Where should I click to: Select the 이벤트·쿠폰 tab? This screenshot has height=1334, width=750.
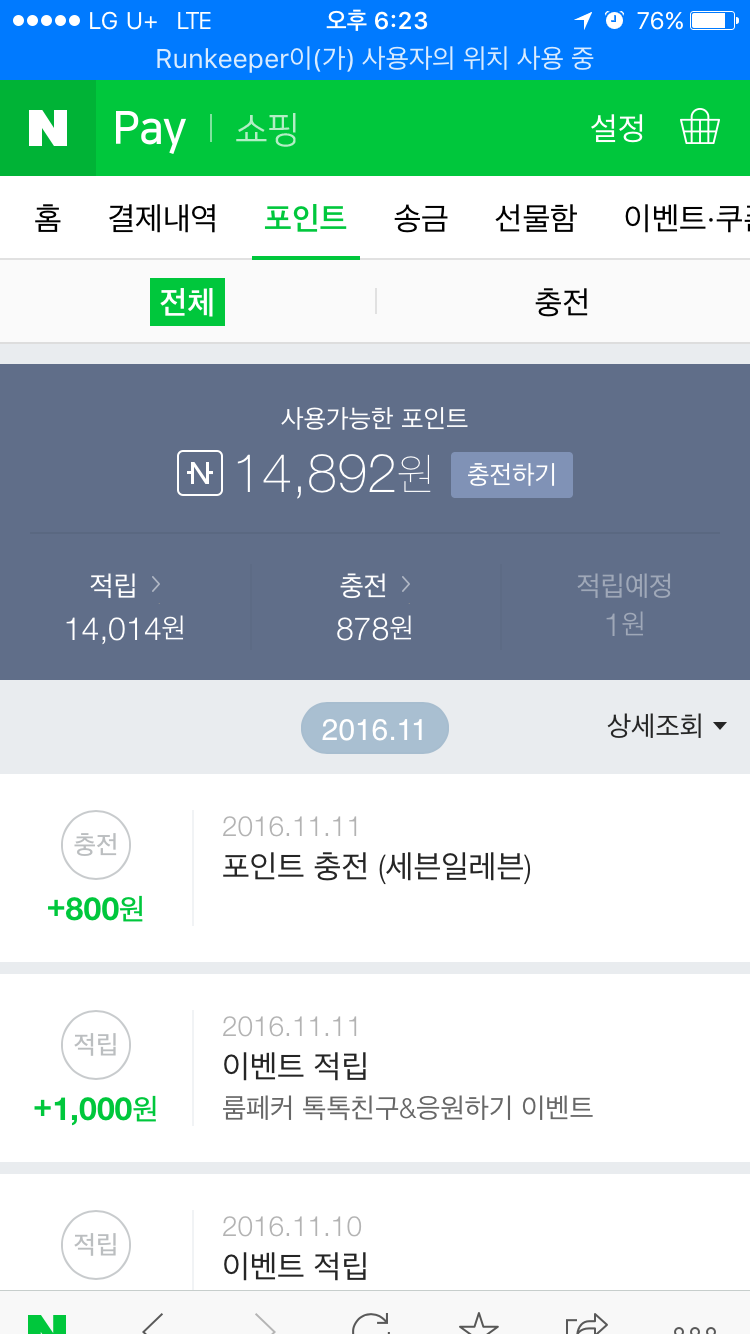pos(686,218)
